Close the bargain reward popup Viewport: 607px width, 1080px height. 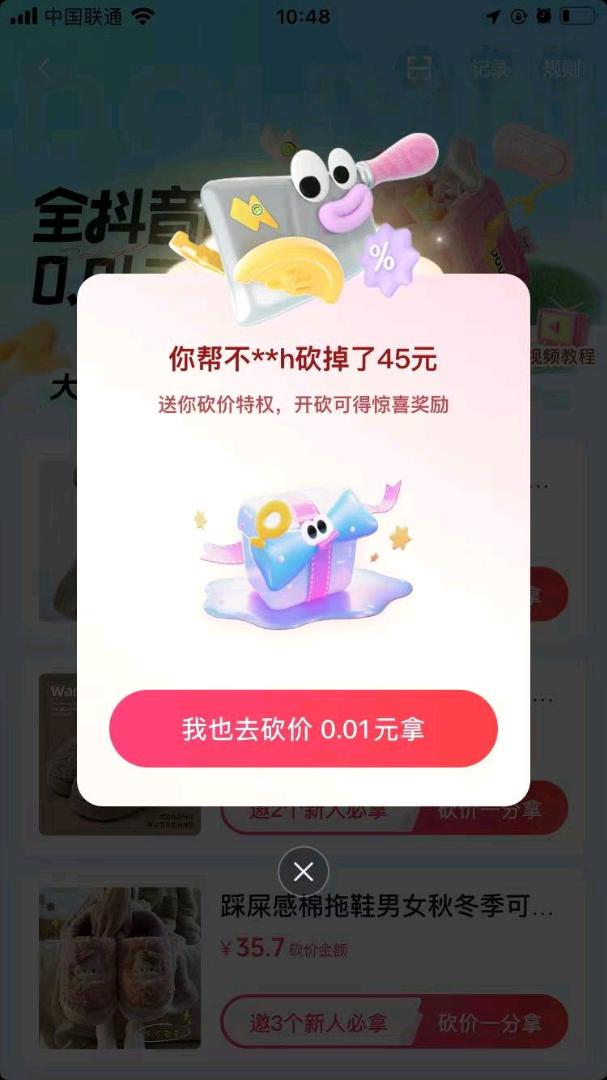[303, 871]
